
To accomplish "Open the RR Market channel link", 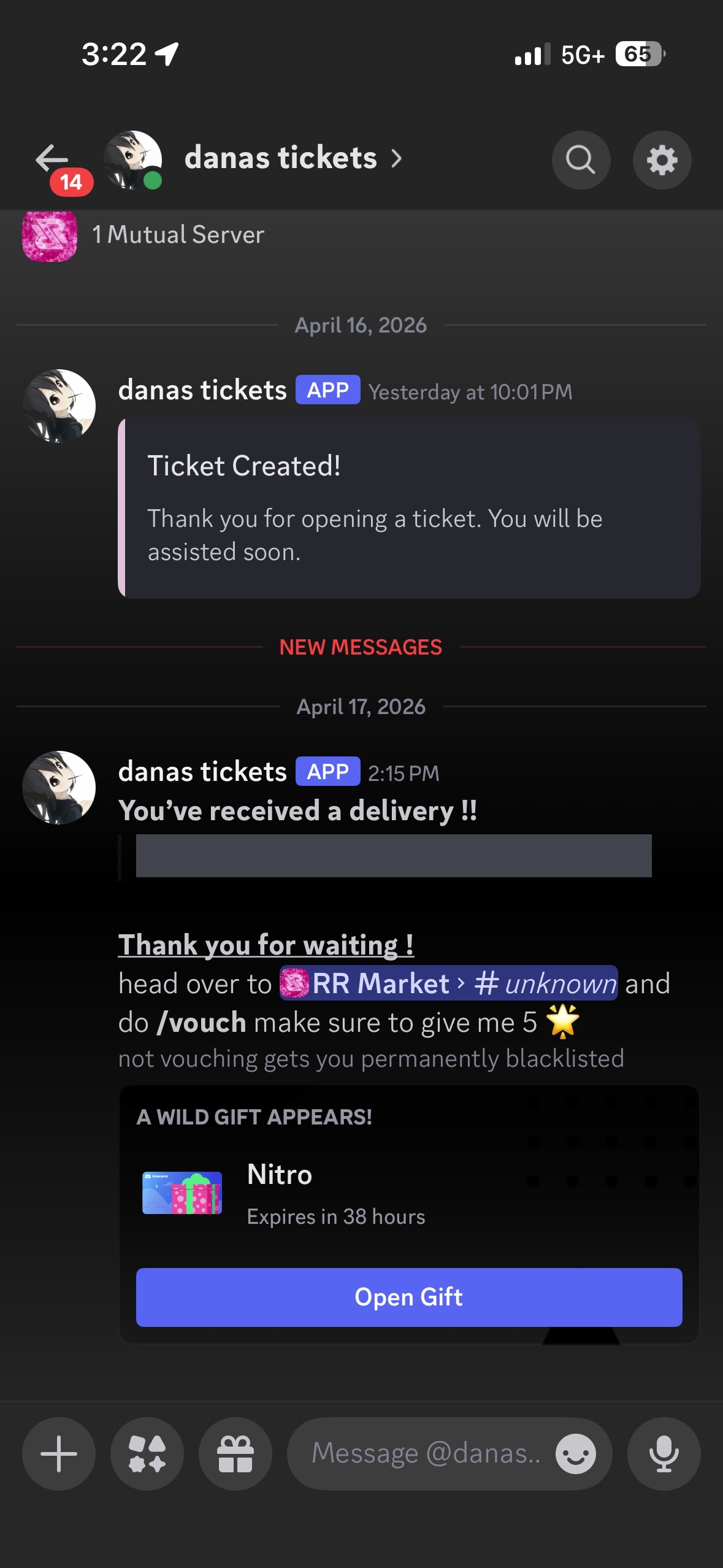I will pyautogui.click(x=448, y=983).
